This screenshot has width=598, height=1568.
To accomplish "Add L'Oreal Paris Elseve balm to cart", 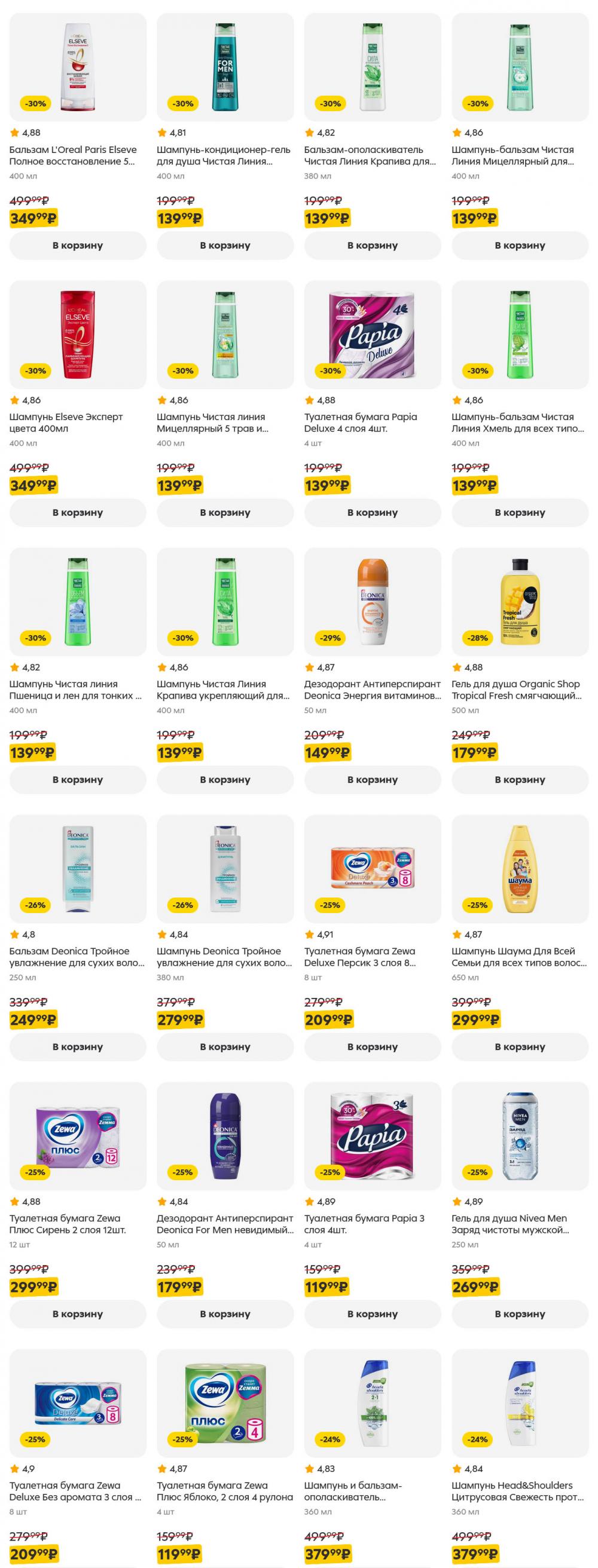I will point(77,246).
